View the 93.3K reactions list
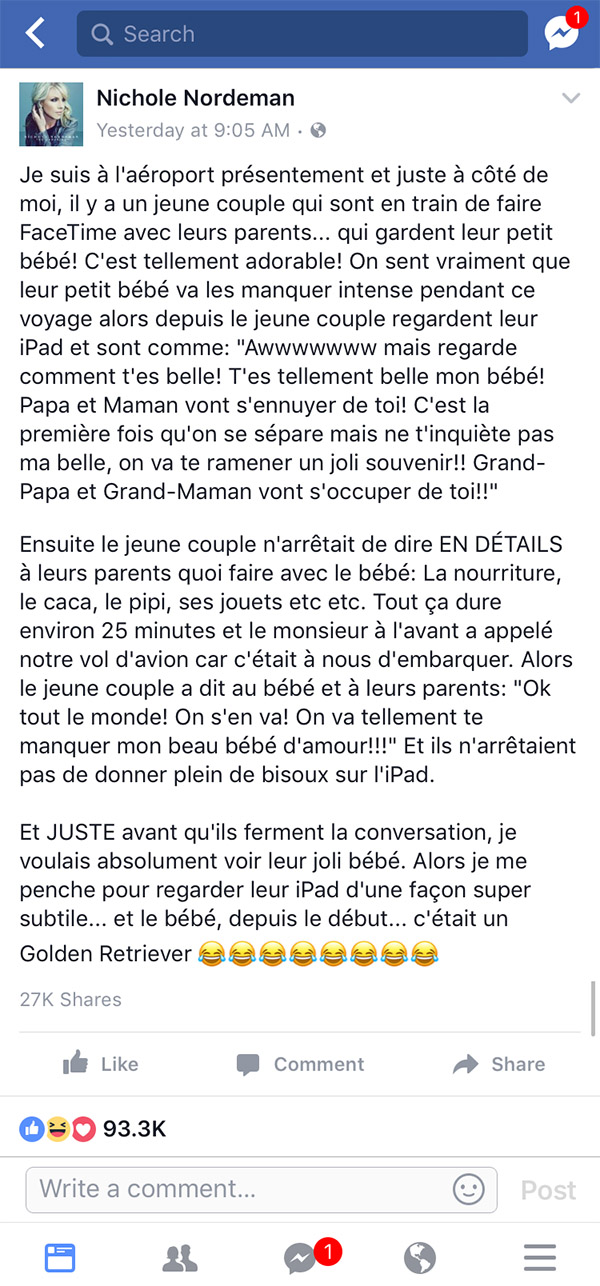This screenshot has height=1286, width=600. (93, 1129)
